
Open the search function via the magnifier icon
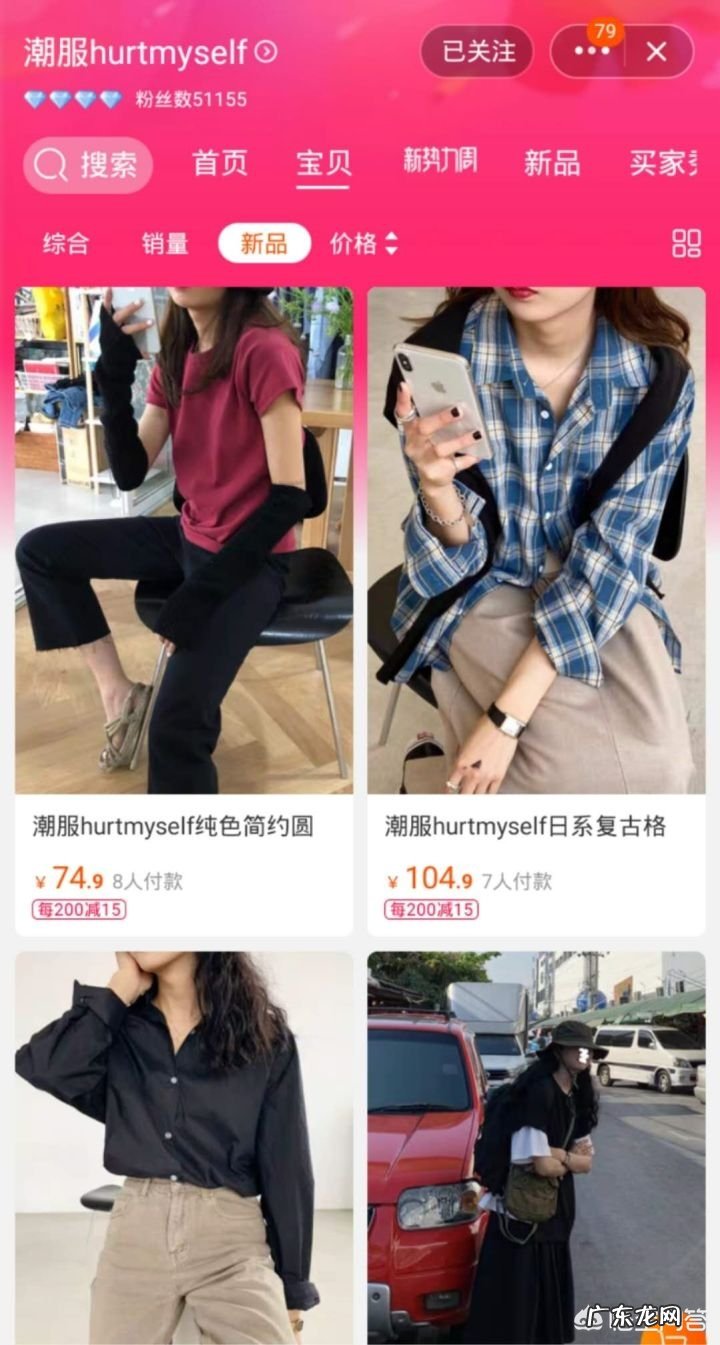[x=47, y=165]
